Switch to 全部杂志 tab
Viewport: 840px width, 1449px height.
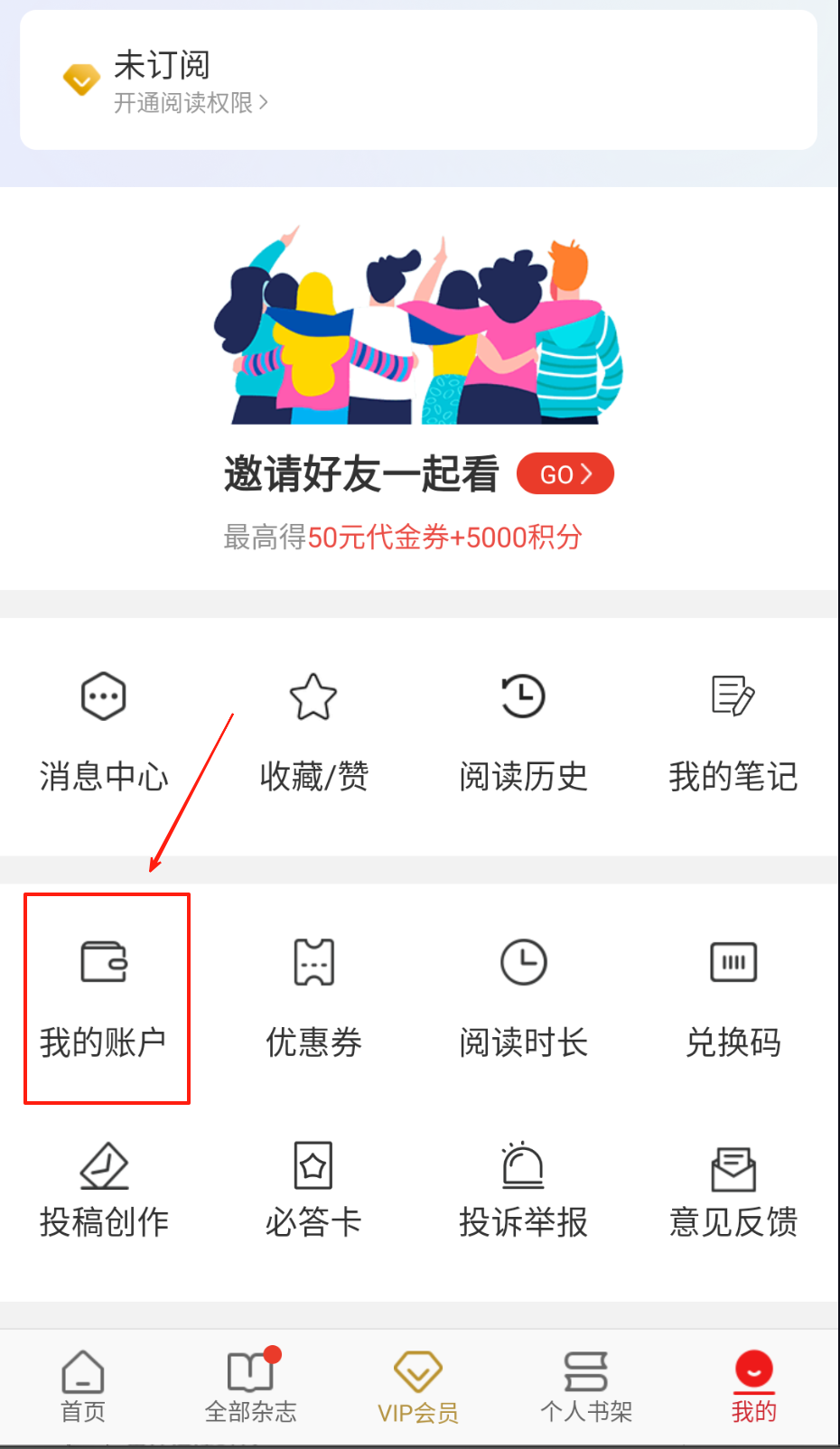tap(251, 1387)
